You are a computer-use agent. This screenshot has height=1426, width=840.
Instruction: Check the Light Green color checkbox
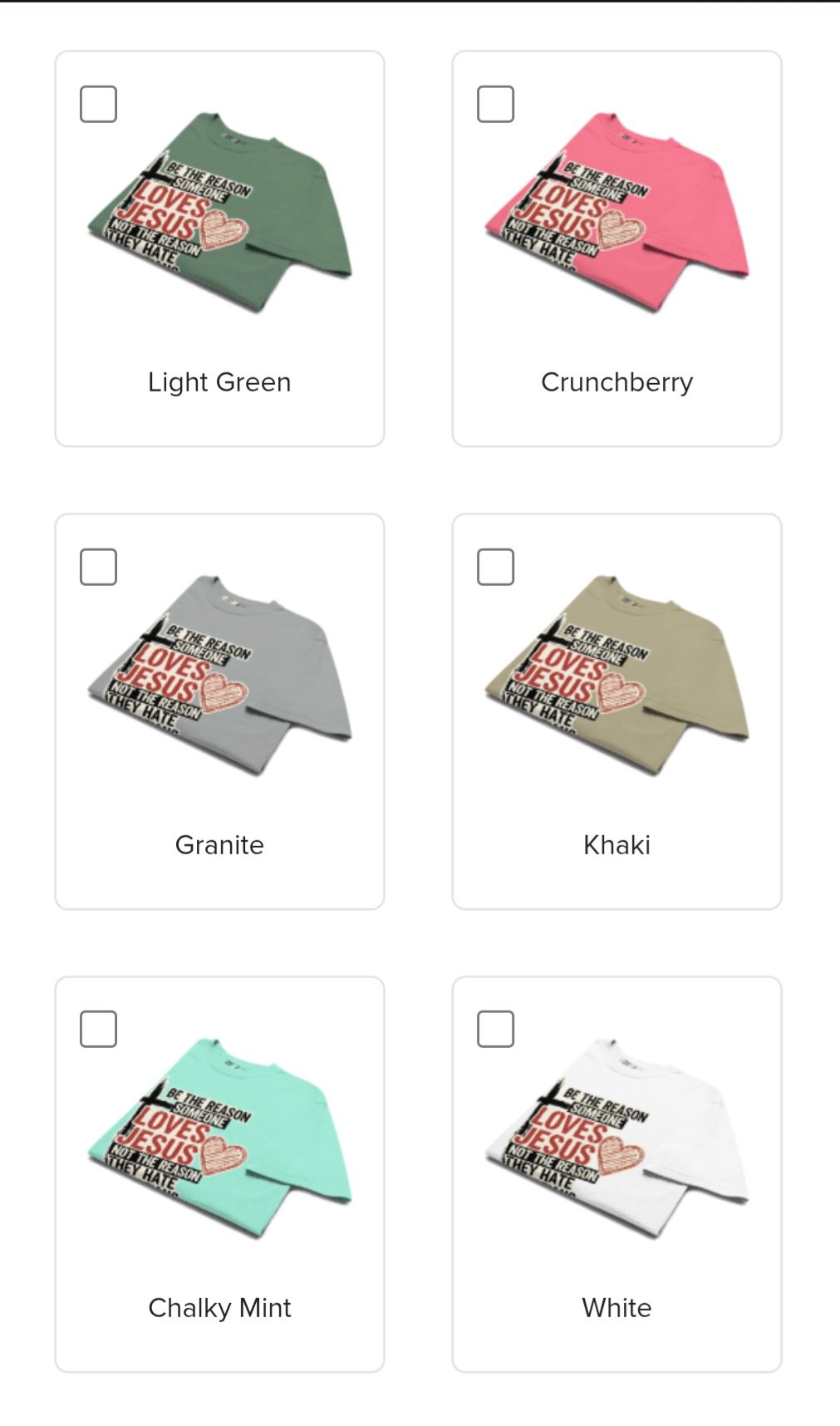click(98, 104)
